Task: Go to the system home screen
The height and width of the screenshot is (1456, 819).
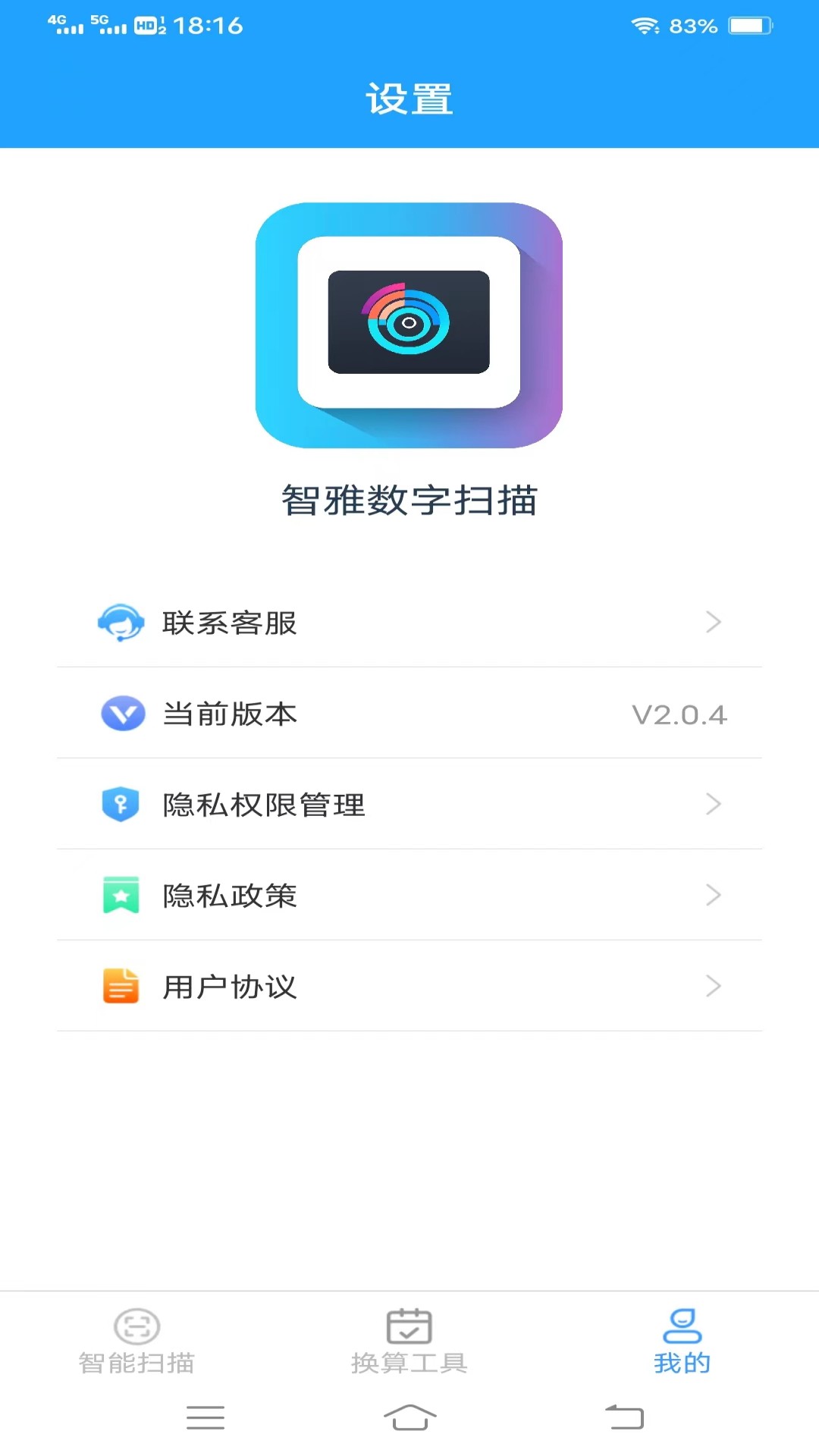Action: click(409, 1417)
